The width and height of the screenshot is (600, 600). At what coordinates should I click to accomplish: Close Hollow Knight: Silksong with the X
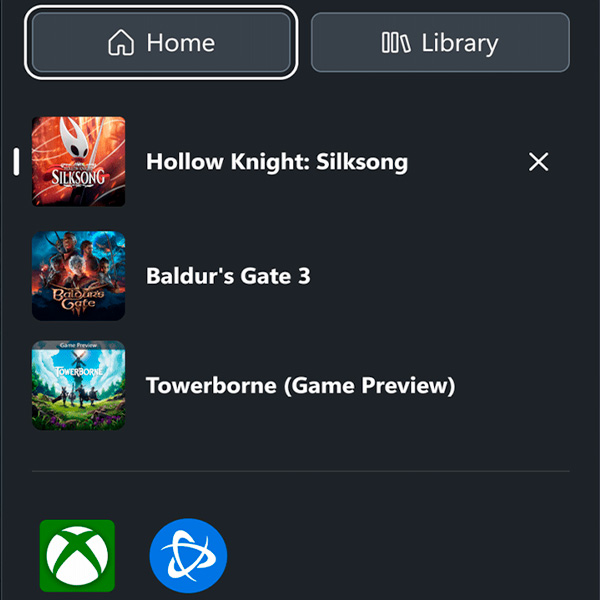(538, 162)
